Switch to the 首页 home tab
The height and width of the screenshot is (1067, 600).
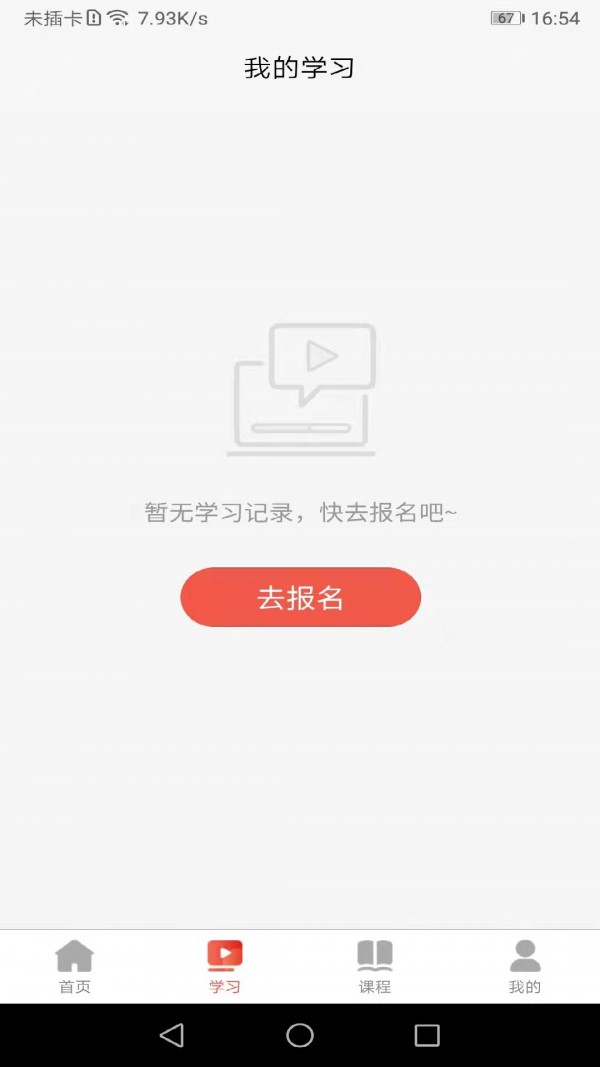(x=75, y=966)
